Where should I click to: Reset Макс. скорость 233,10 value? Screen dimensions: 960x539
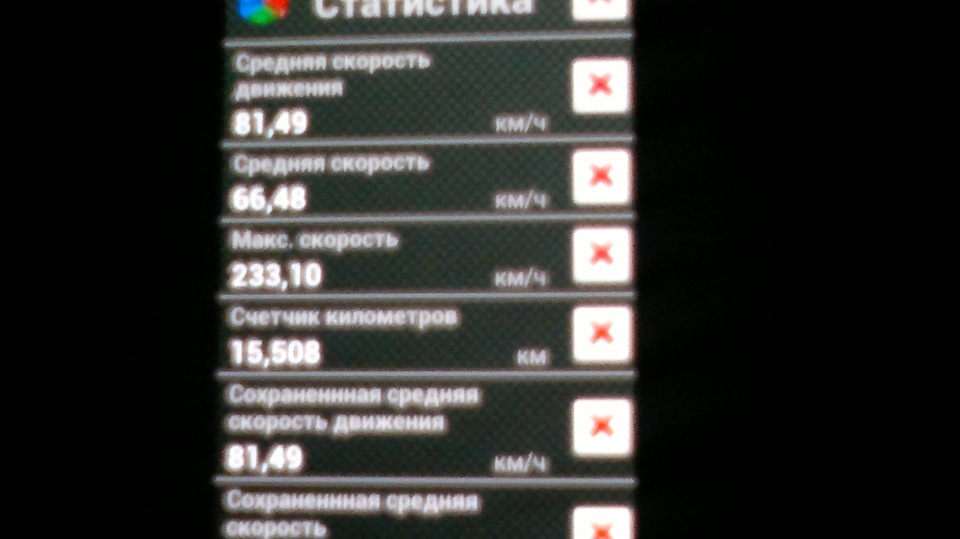click(x=600, y=254)
